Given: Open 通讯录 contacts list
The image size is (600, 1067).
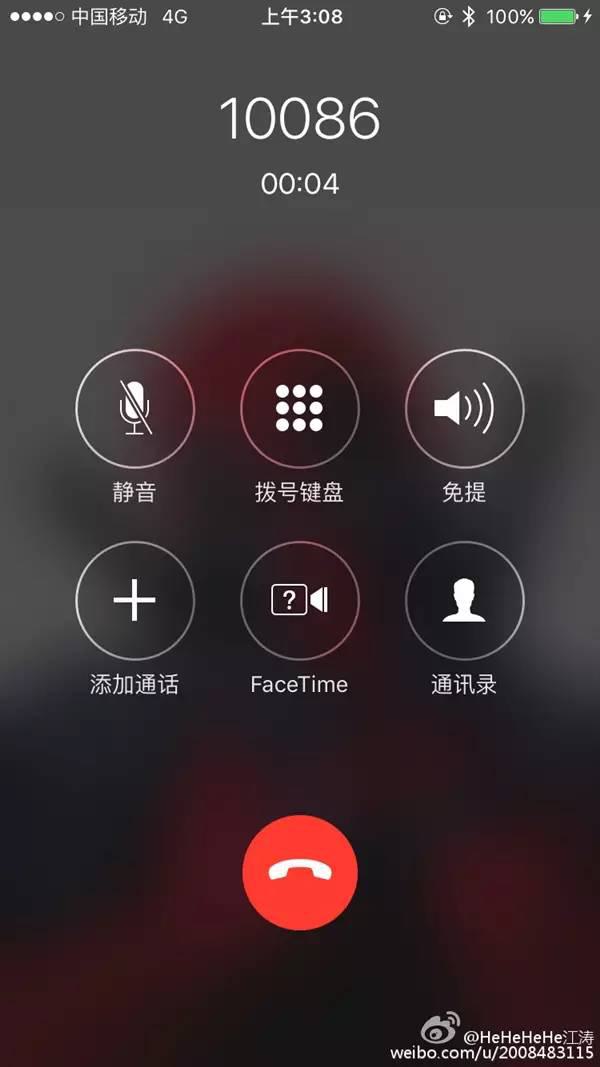Looking at the screenshot, I should [464, 600].
